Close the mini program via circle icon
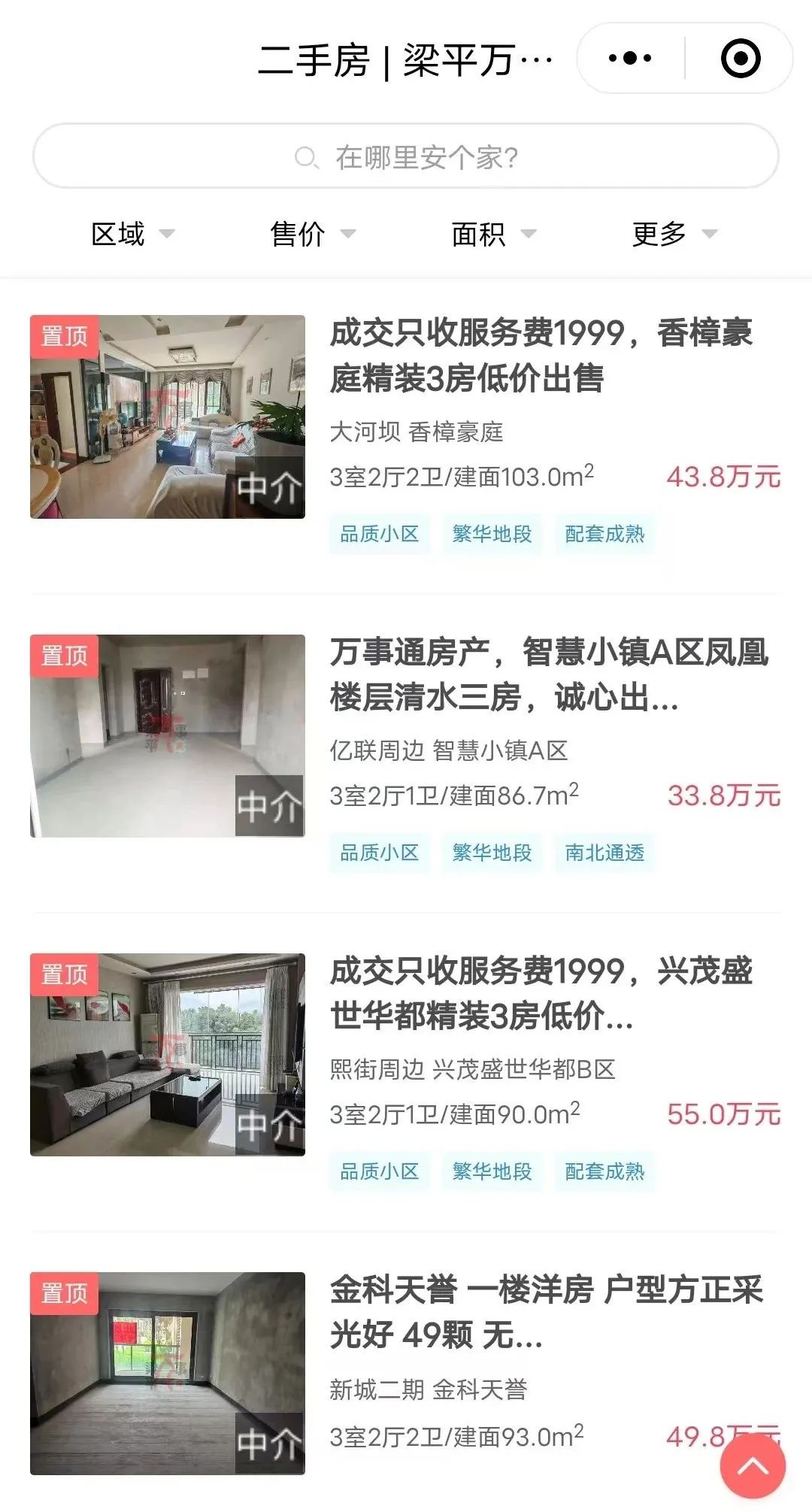 coord(741,58)
